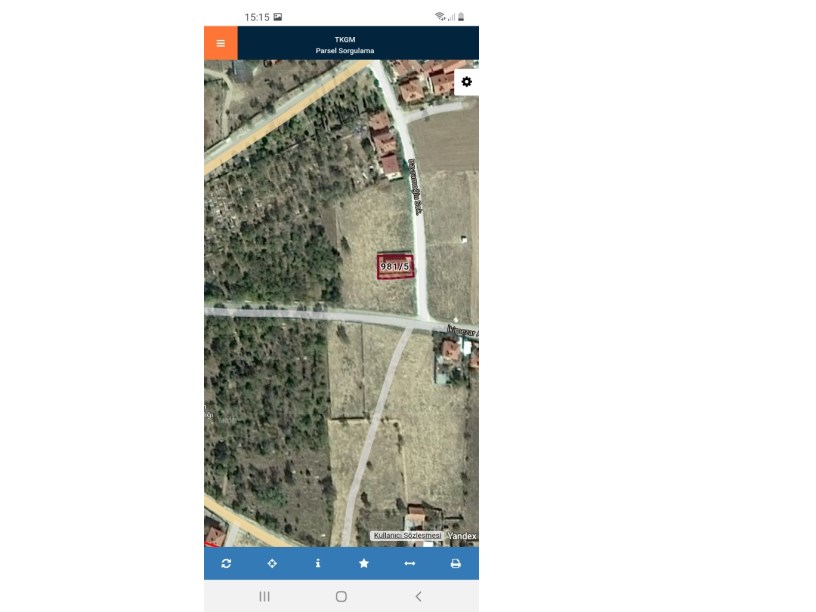Show parcel information via info icon
This screenshot has height=612, width=816.
pyautogui.click(x=318, y=564)
